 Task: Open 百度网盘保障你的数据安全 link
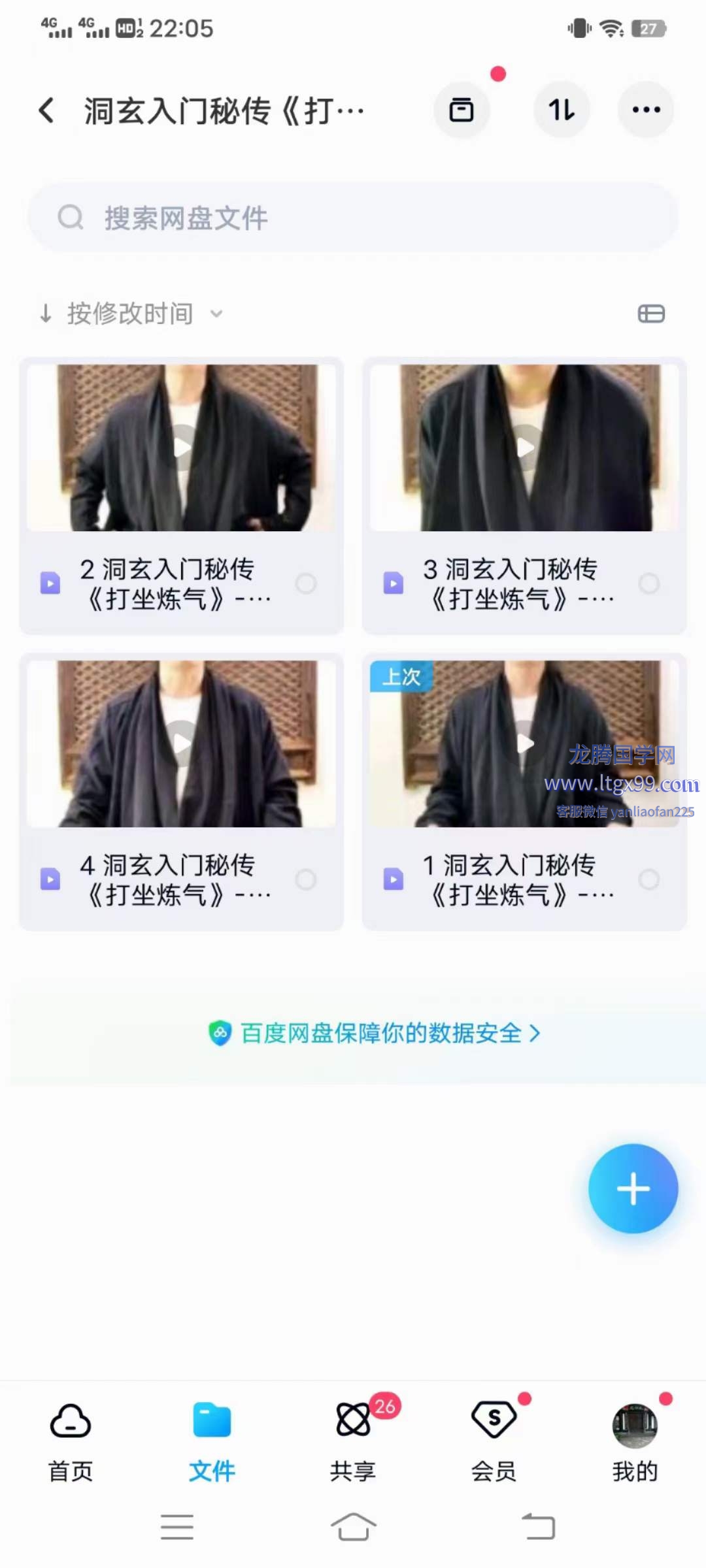pyautogui.click(x=375, y=1033)
